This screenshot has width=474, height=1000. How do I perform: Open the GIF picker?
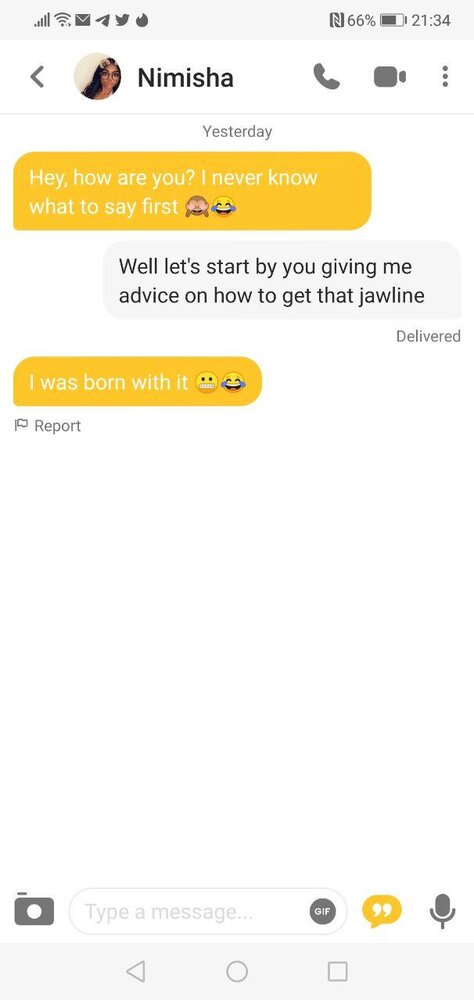pyautogui.click(x=322, y=912)
